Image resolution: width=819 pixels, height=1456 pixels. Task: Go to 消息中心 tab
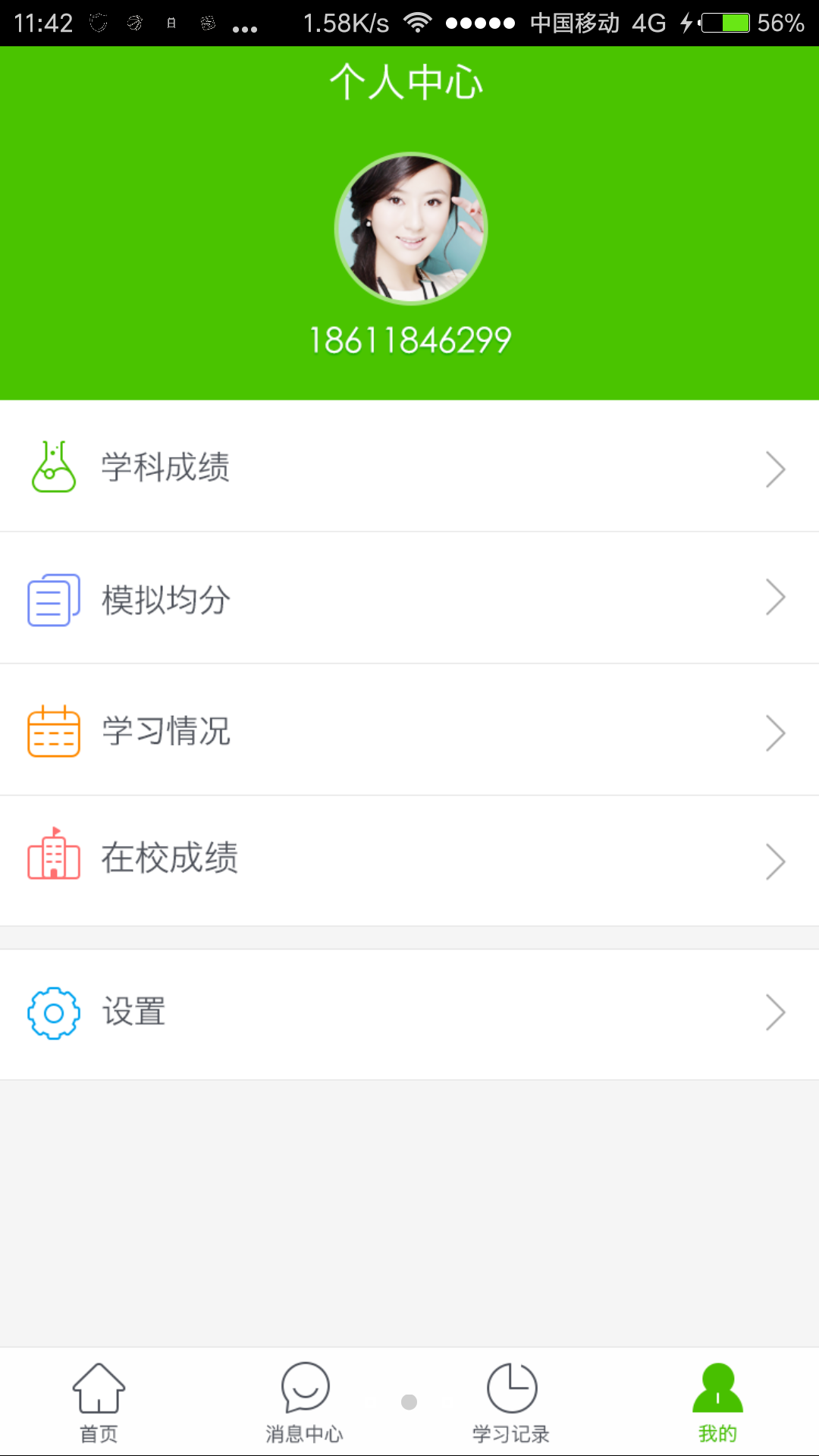click(305, 1401)
